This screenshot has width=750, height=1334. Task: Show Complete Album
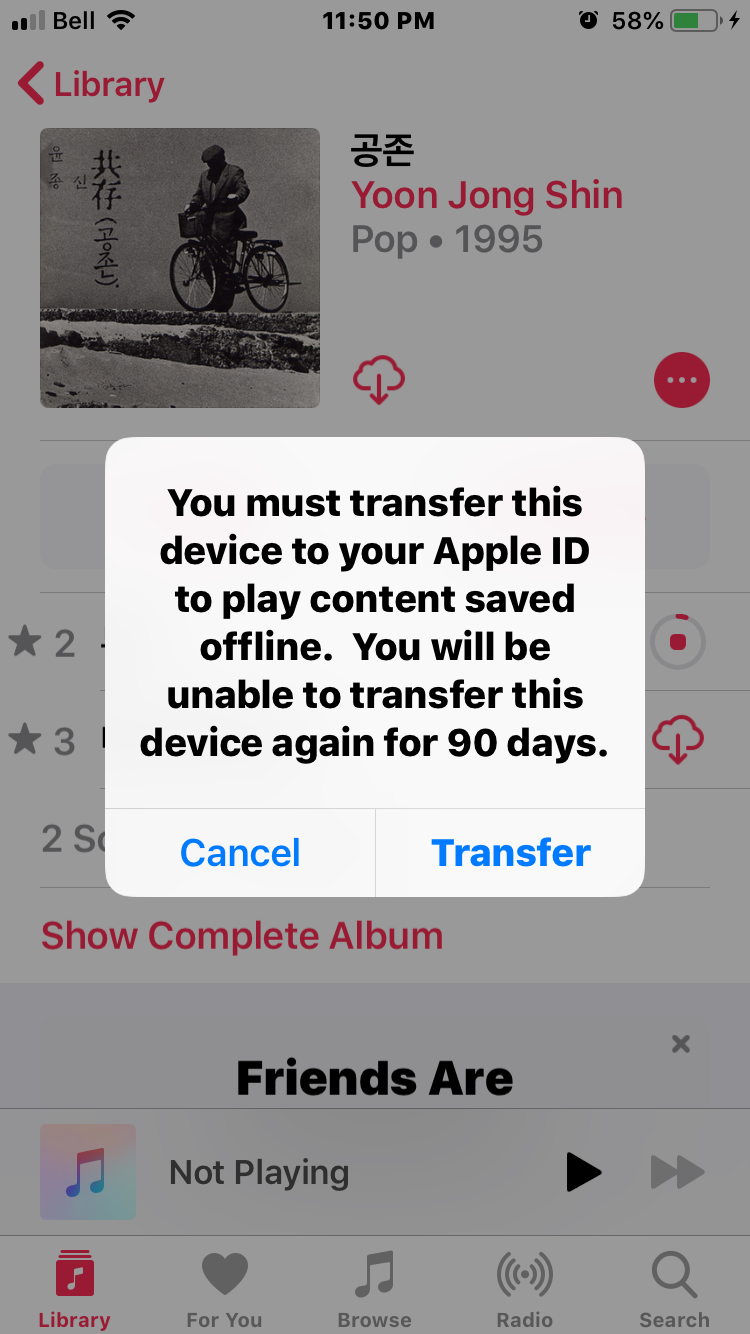pos(242,936)
